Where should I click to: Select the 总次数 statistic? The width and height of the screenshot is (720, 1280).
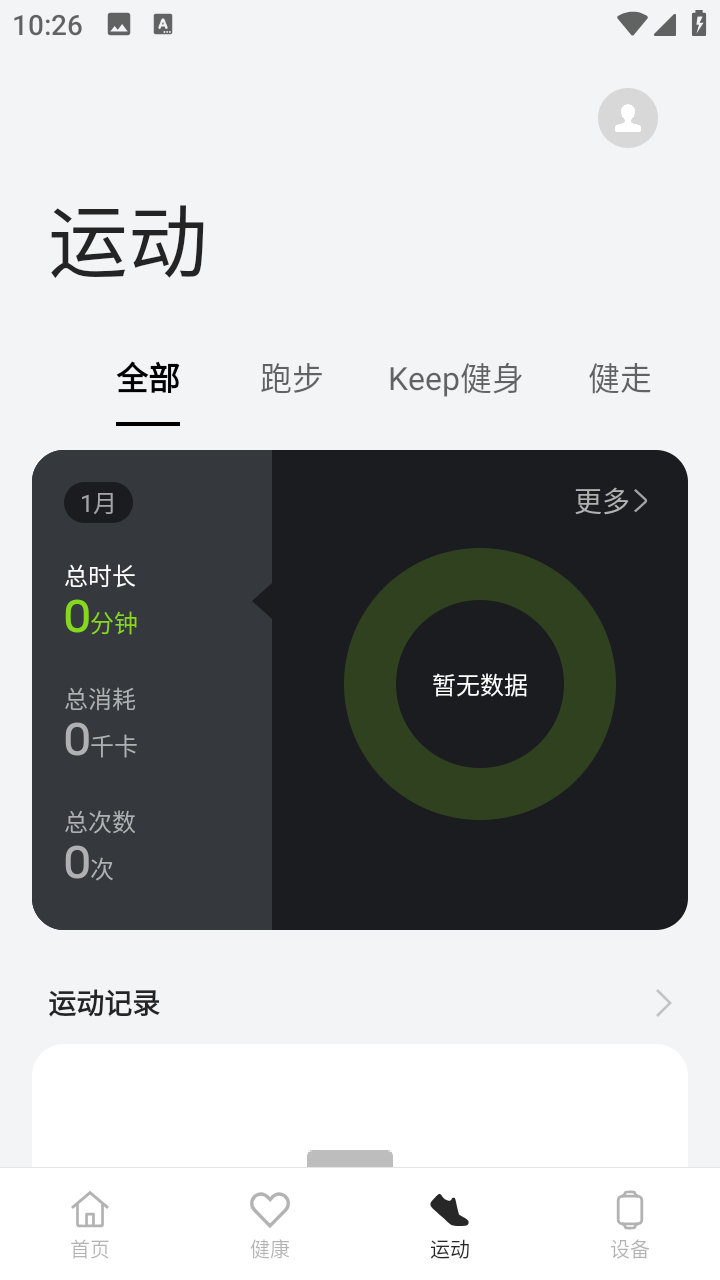coord(100,846)
